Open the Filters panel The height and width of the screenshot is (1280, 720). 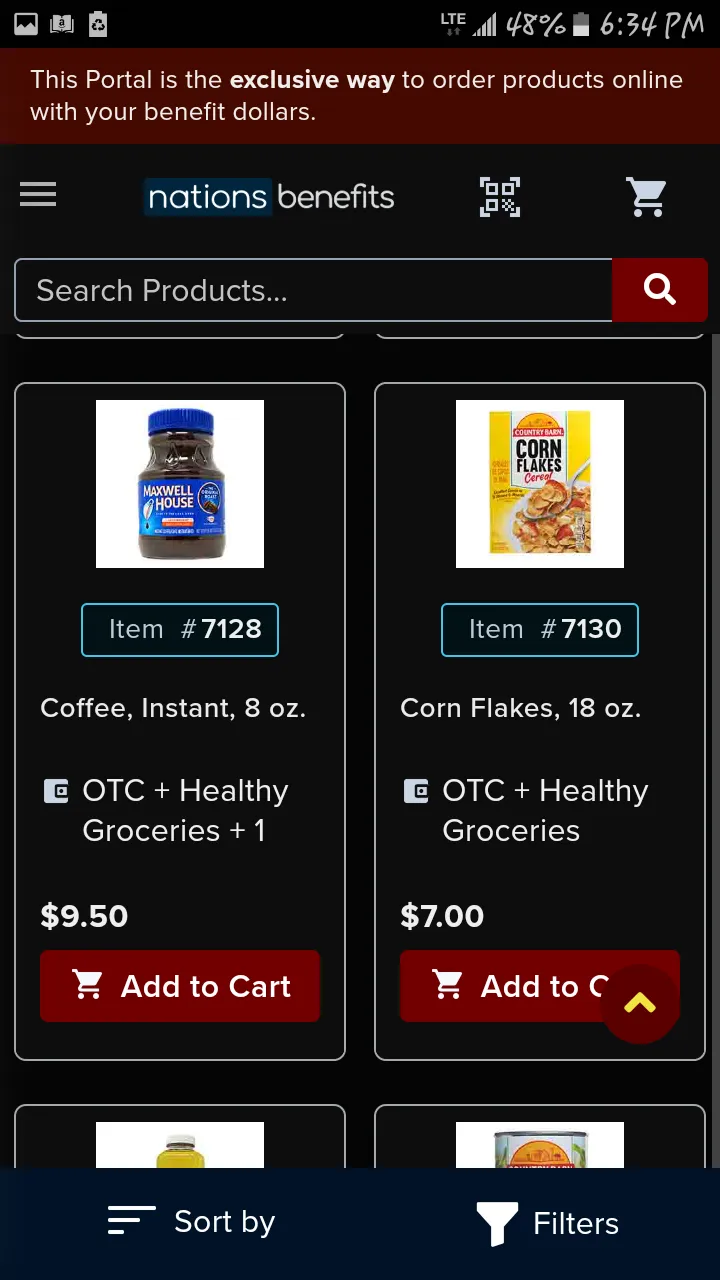(x=548, y=1224)
